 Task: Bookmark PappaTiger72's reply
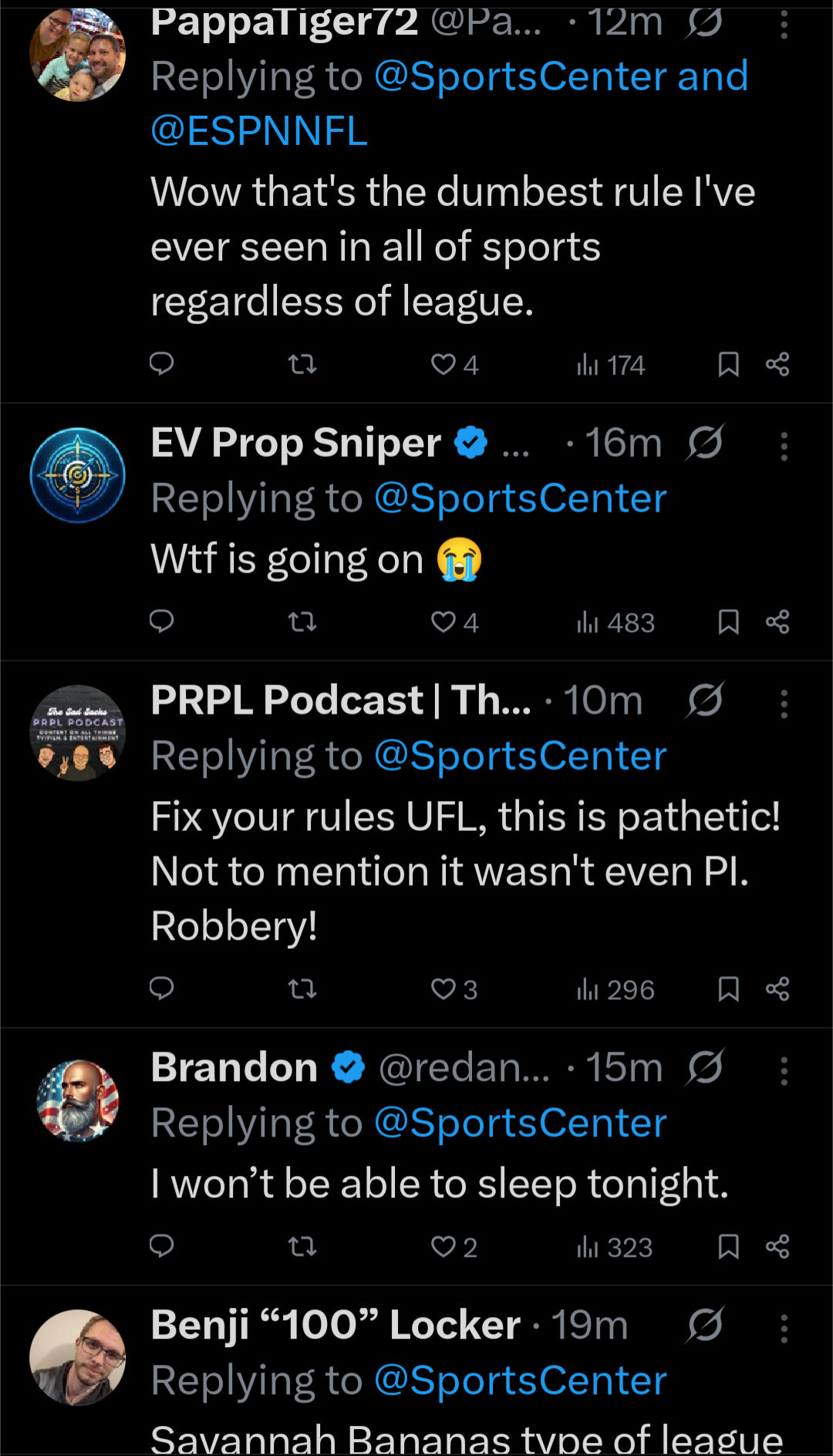click(x=728, y=364)
